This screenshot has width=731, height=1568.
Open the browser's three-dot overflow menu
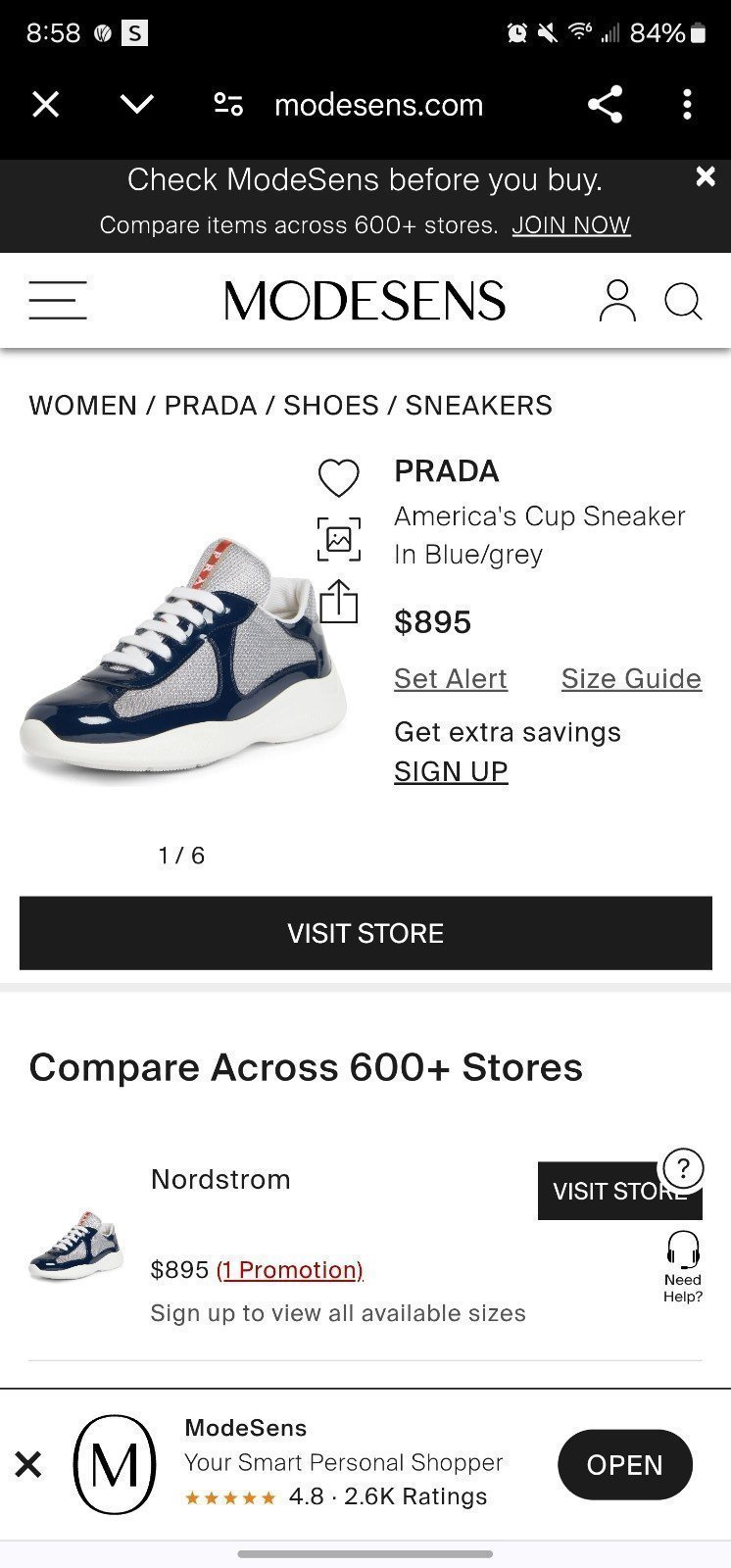(x=687, y=104)
